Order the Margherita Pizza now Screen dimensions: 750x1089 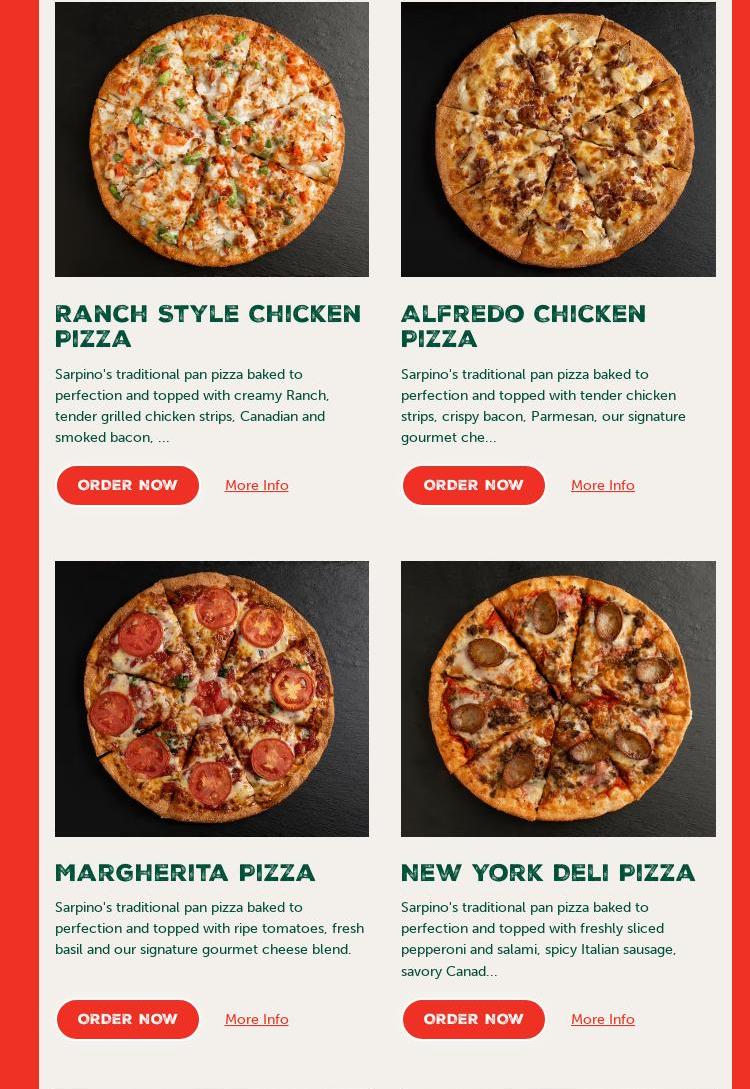tap(127, 1019)
